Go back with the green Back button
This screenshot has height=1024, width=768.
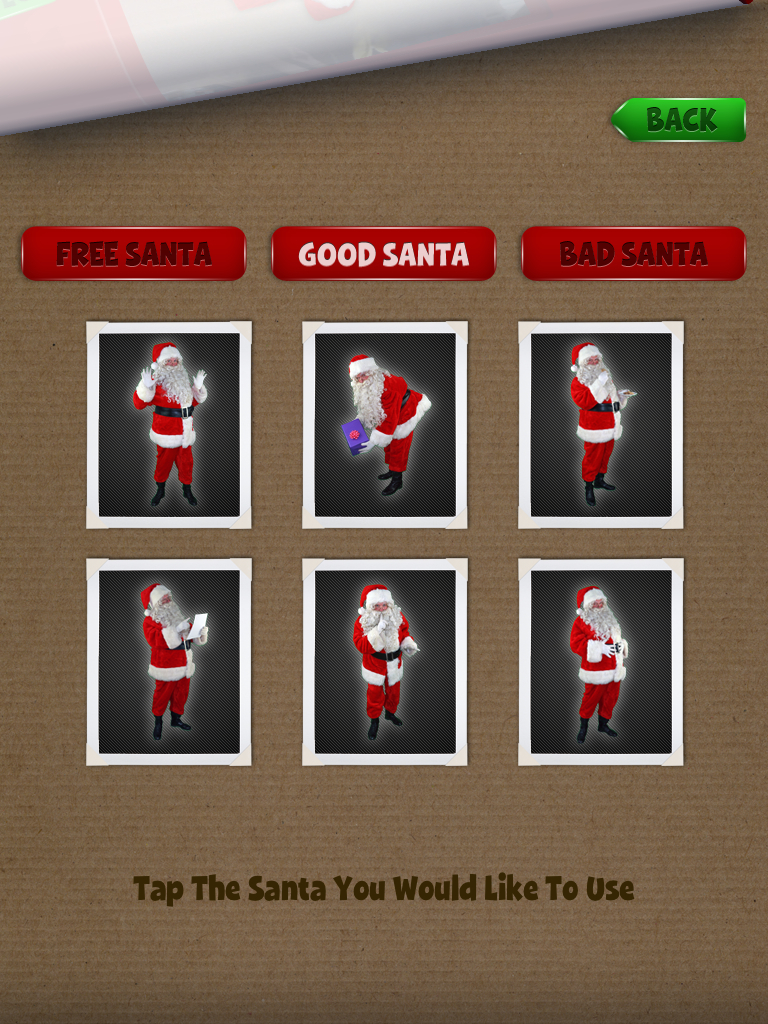click(x=680, y=120)
